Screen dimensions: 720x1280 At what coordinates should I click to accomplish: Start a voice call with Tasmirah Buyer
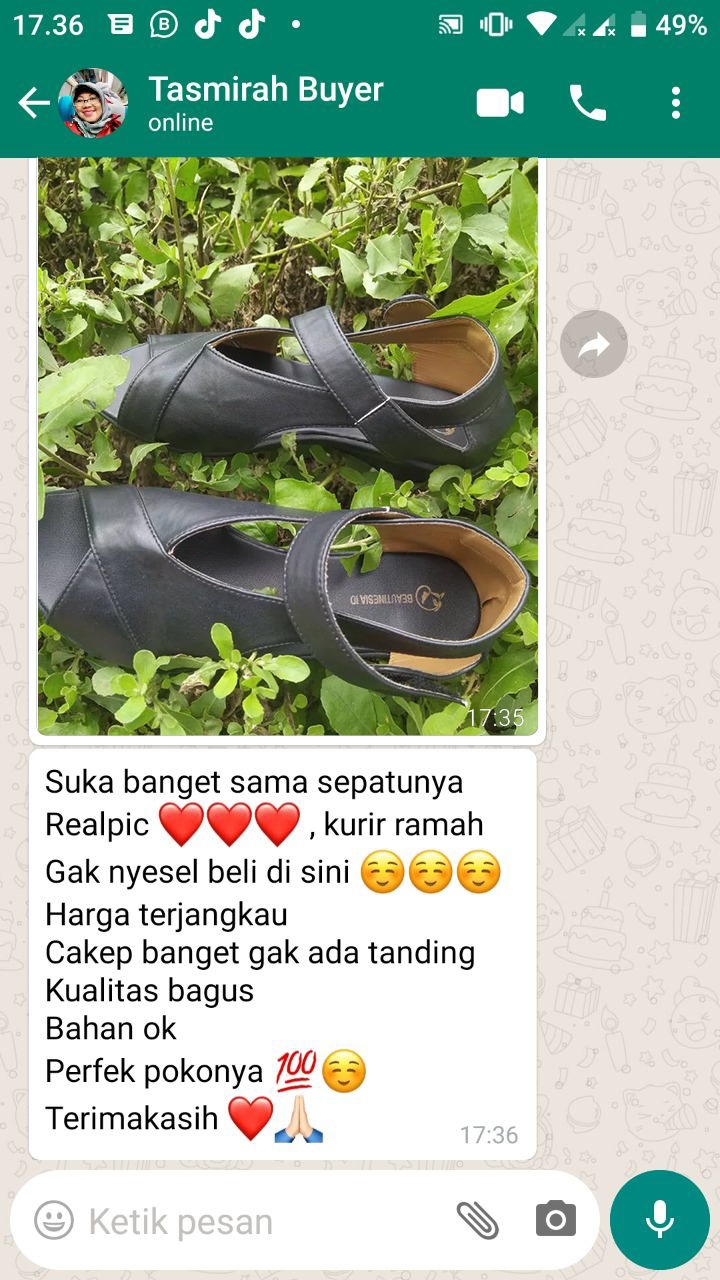click(587, 103)
